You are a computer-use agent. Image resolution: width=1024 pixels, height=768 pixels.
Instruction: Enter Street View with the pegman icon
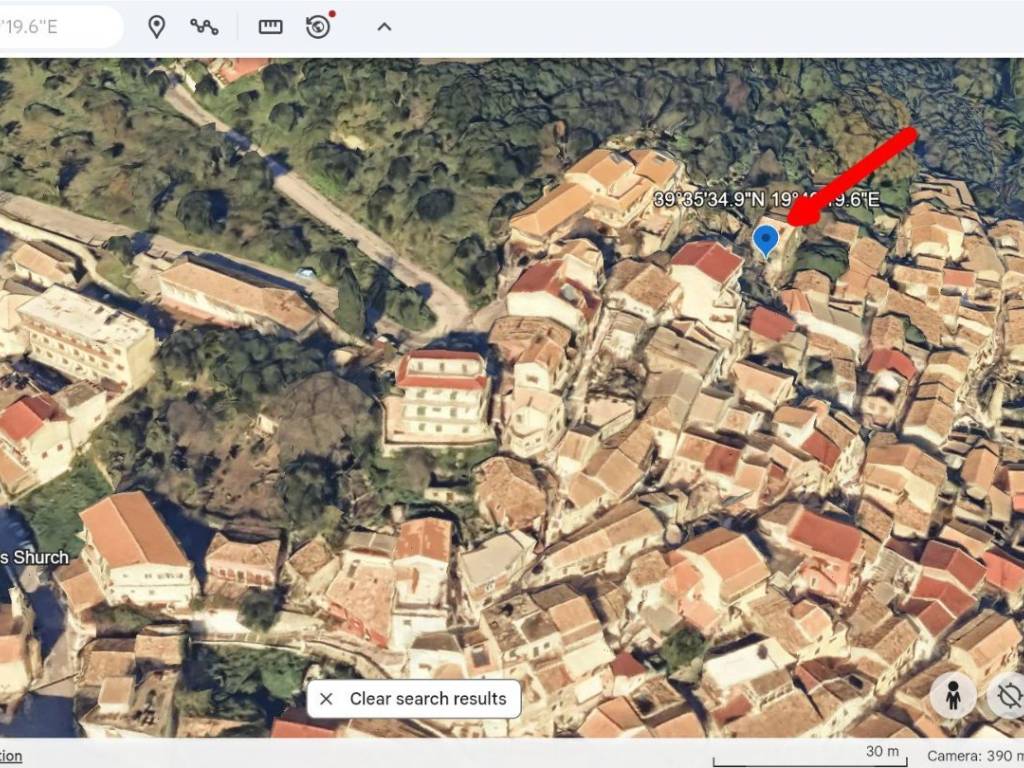[952, 695]
